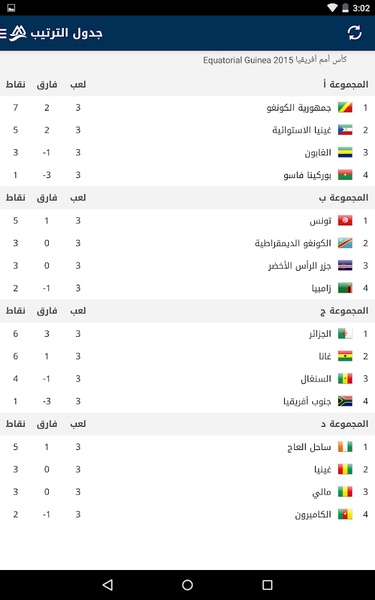Open the جمهورية الكونغو team row
This screenshot has height=600, width=375.
pos(188,108)
